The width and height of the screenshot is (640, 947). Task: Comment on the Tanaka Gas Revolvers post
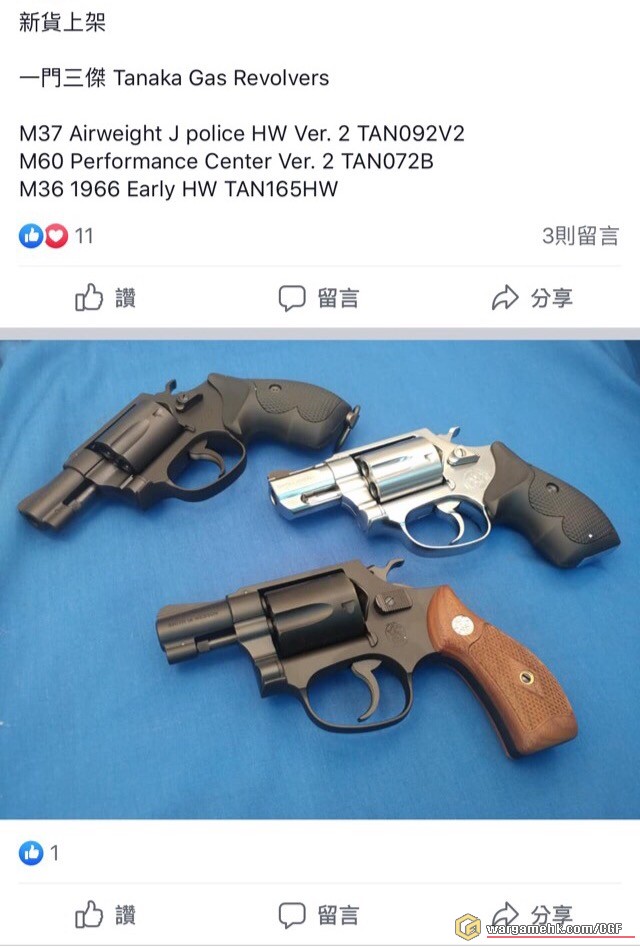coord(318,297)
